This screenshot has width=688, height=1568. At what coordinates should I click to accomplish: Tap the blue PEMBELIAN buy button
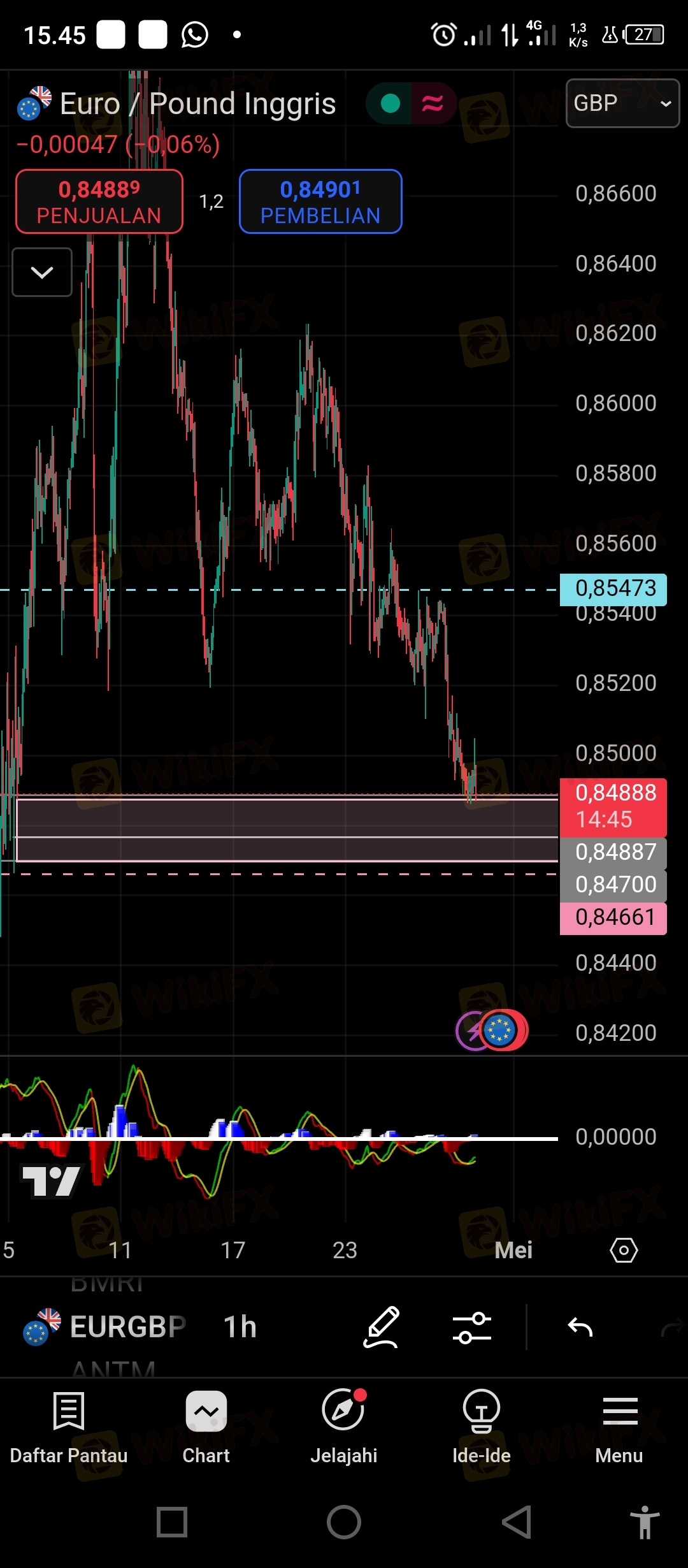pos(320,201)
